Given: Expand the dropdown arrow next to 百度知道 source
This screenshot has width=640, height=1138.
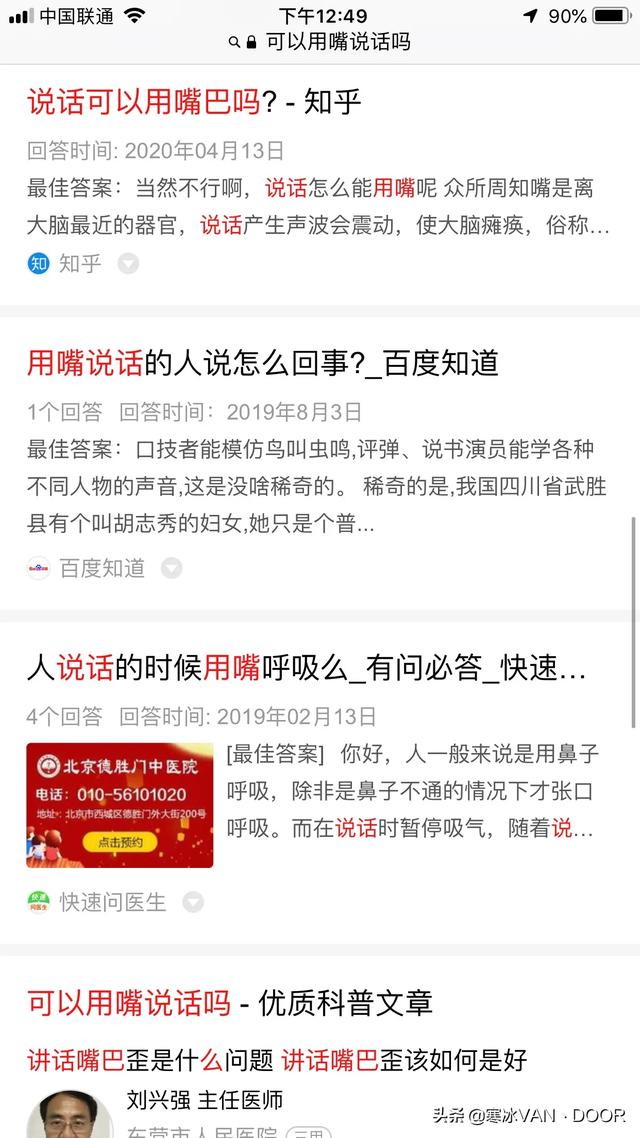Looking at the screenshot, I should click(x=172, y=568).
